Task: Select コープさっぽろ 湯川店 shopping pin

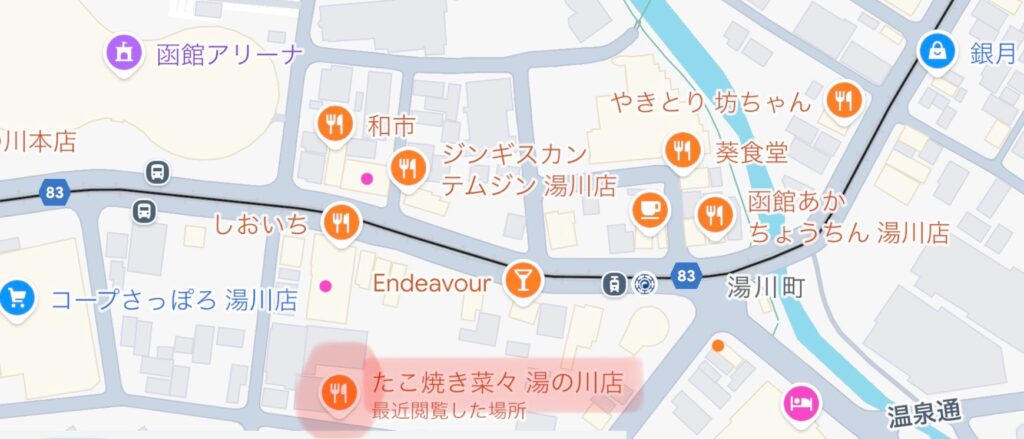Action: pyautogui.click(x=17, y=297)
